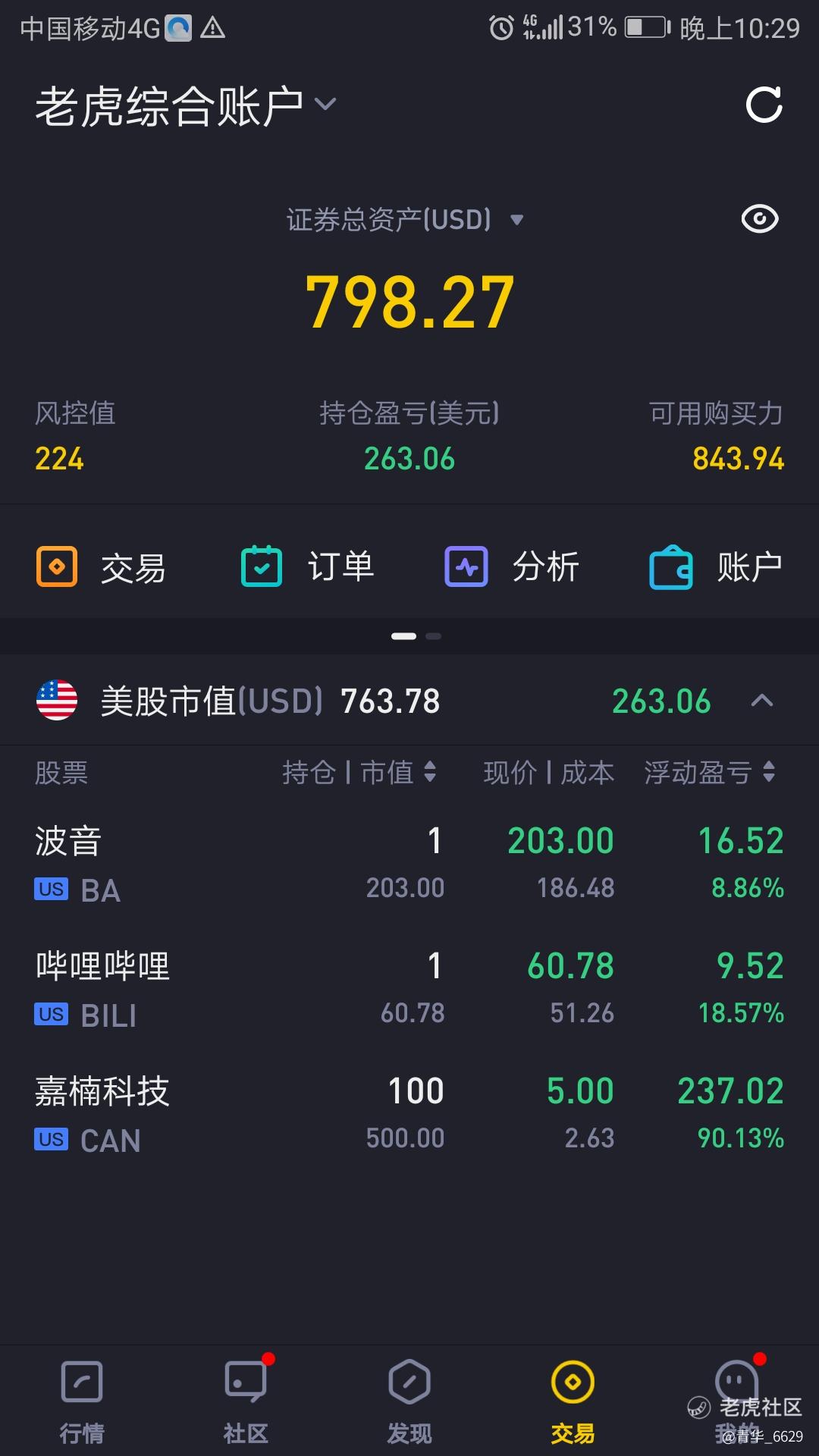Switch to the 行情 tab
Screen dimensions: 819x1456
point(82,1401)
